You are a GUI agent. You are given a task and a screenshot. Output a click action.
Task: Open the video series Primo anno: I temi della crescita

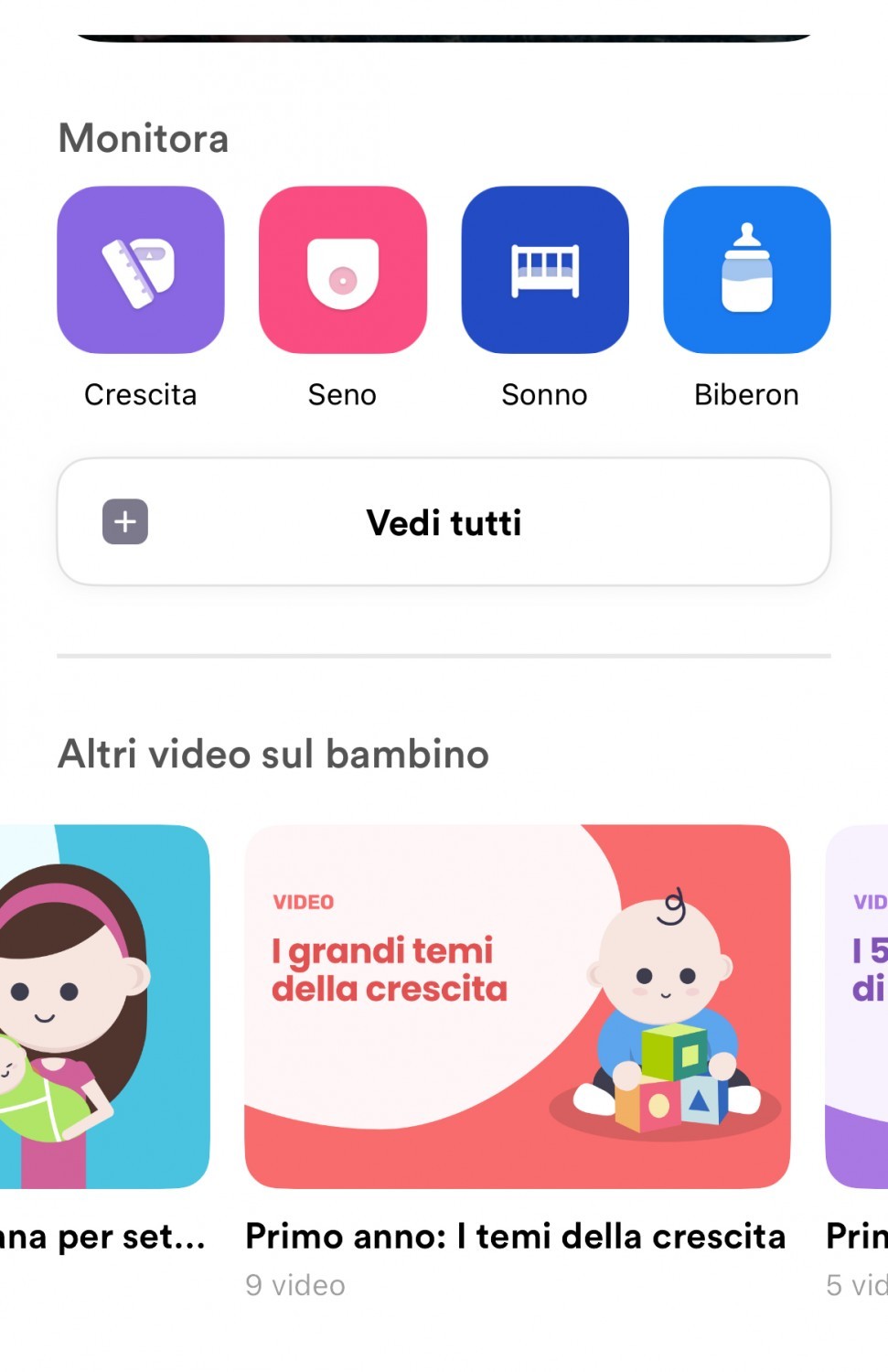point(517,1006)
